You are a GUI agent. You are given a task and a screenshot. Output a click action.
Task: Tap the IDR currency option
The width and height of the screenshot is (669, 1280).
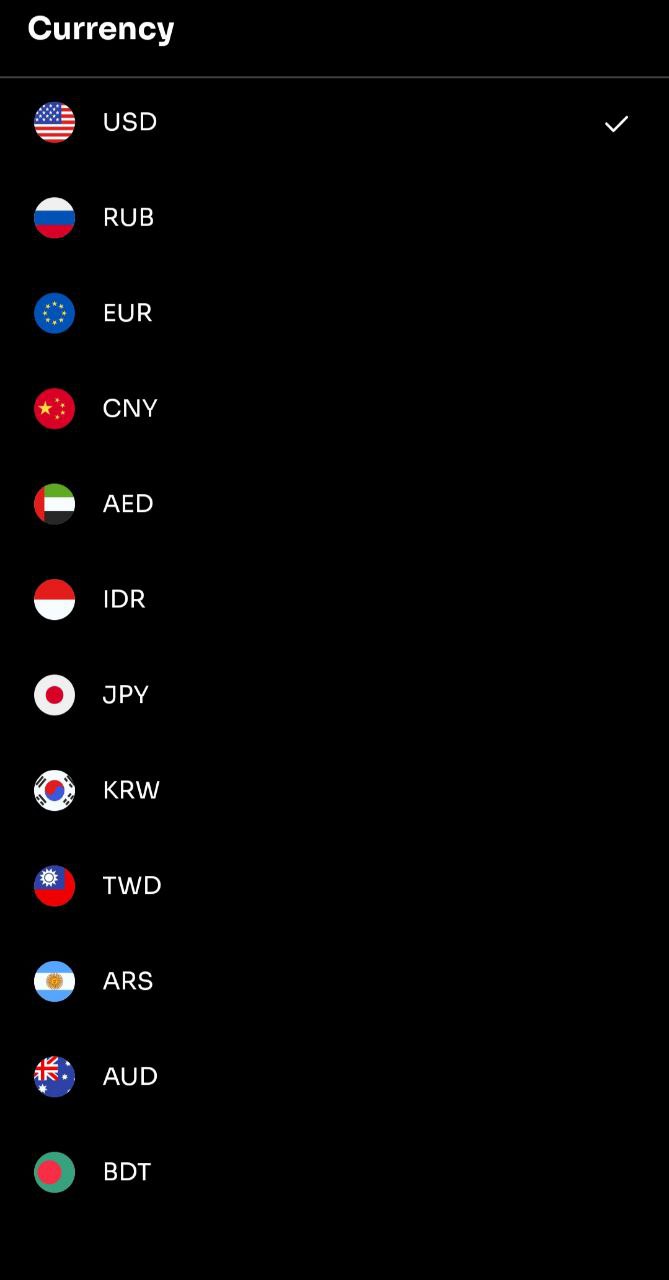[124, 599]
